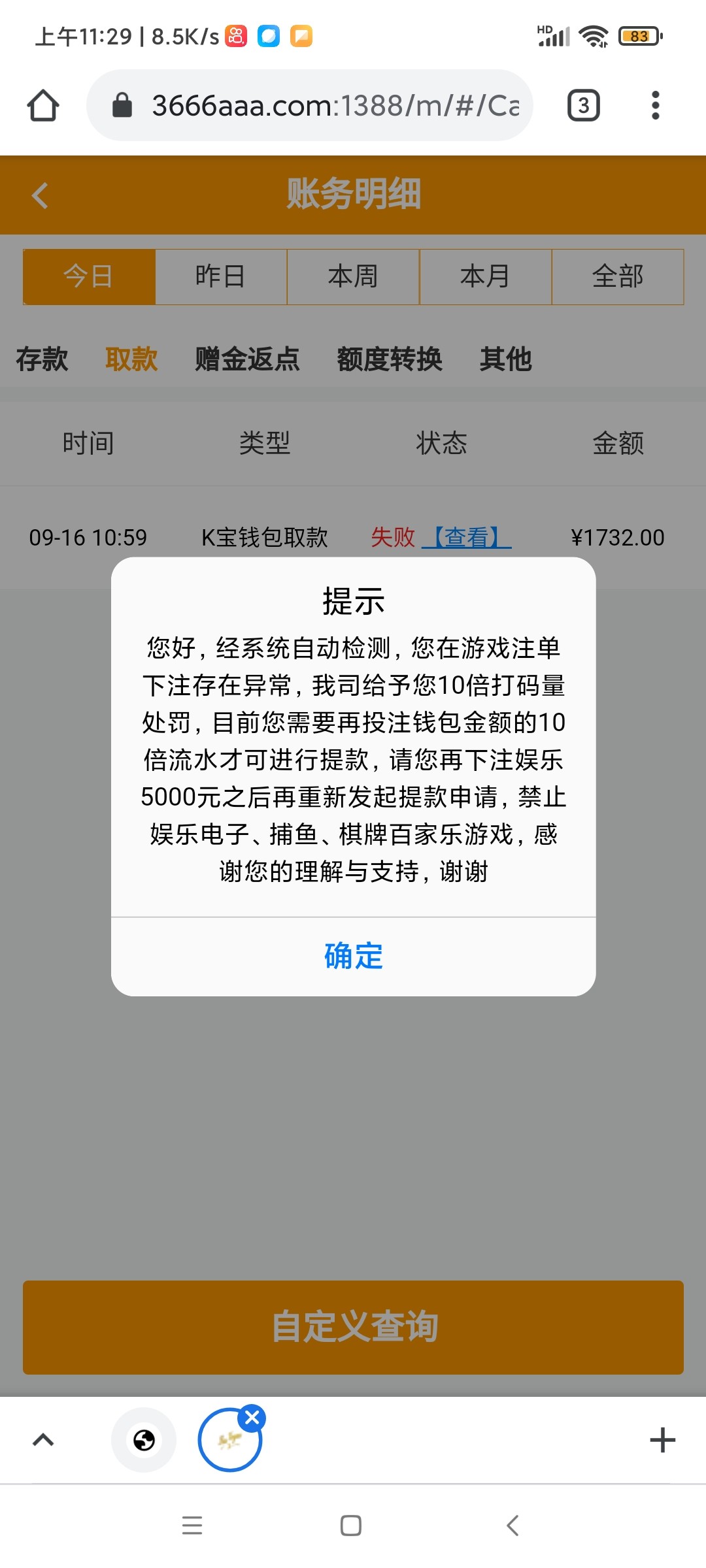This screenshot has width=706, height=1568.
Task: Tap the padlock security icon in address bar
Action: 122,105
